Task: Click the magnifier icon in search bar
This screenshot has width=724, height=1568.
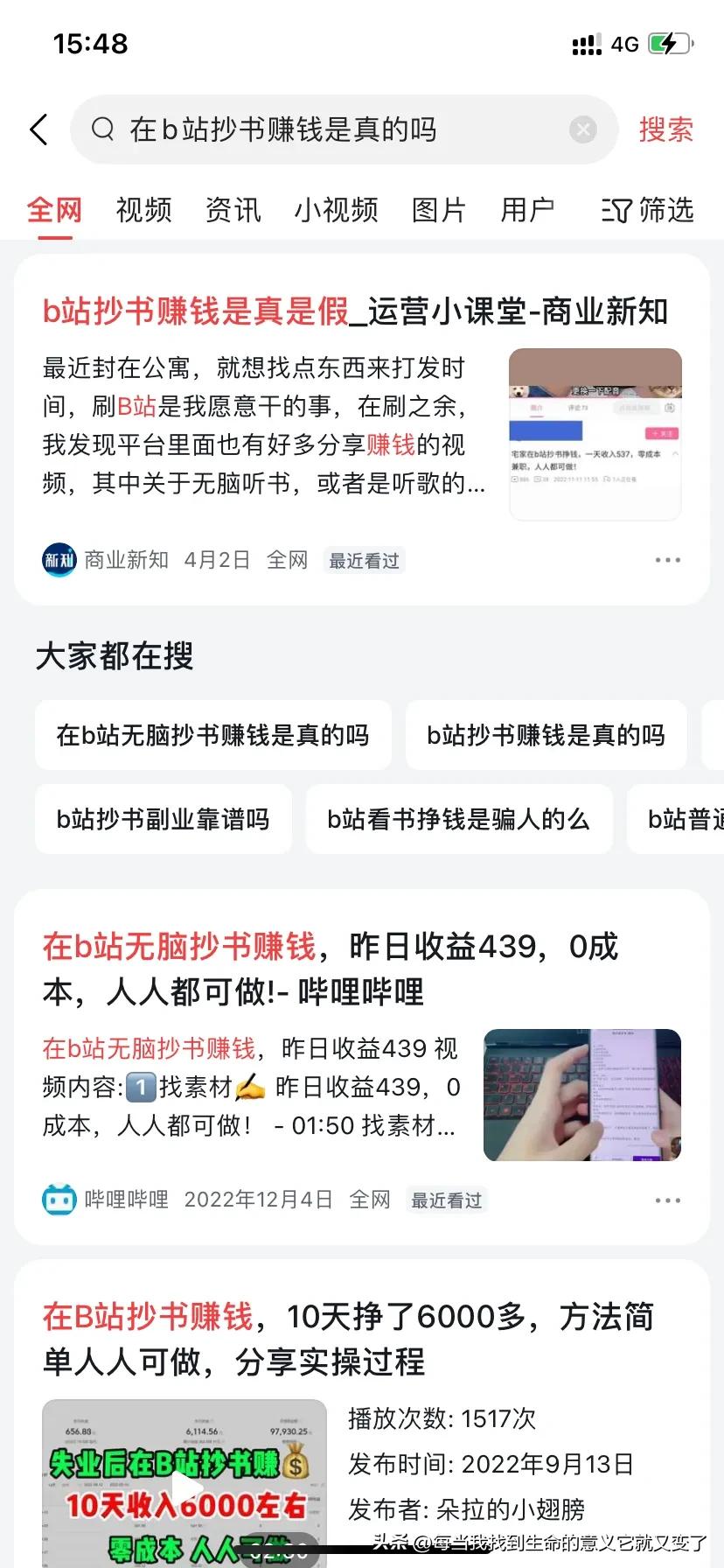Action: (102, 129)
